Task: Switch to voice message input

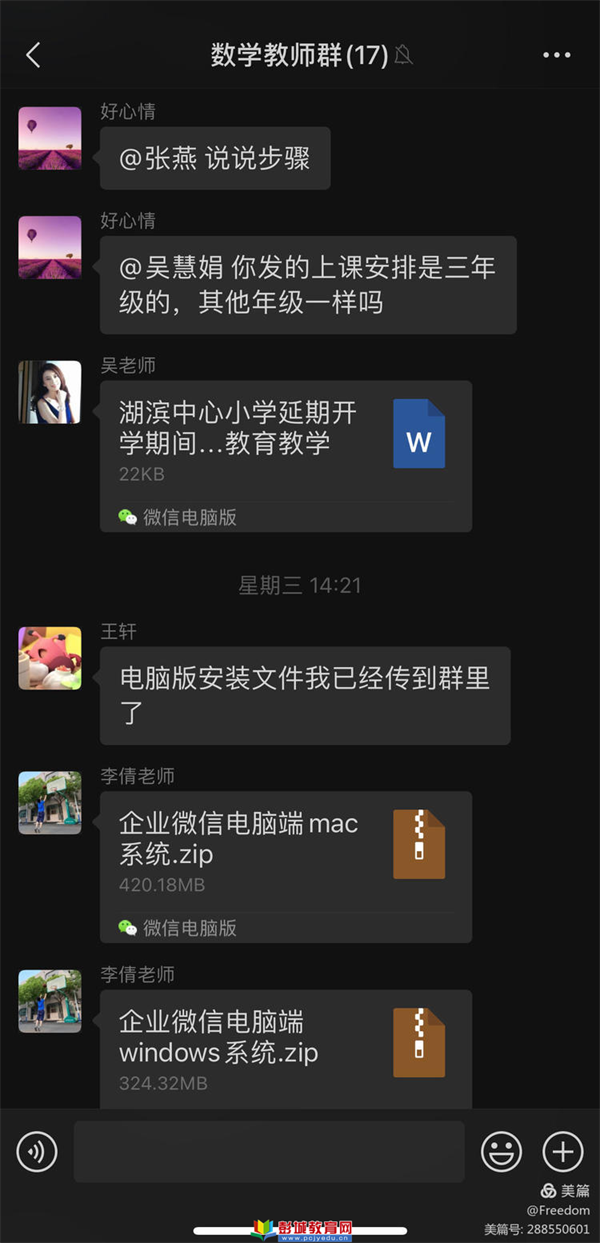Action: click(37, 1153)
